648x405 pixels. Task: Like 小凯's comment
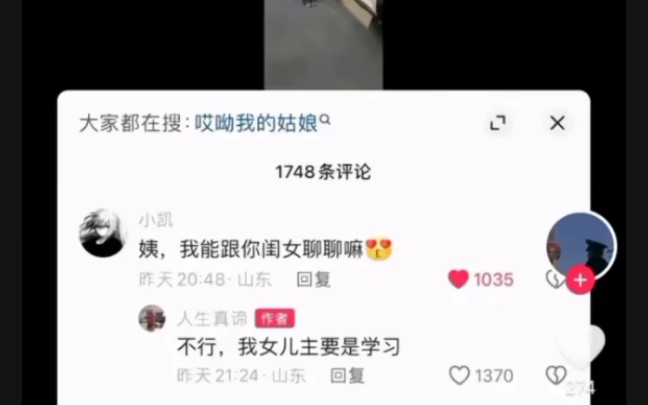point(459,280)
